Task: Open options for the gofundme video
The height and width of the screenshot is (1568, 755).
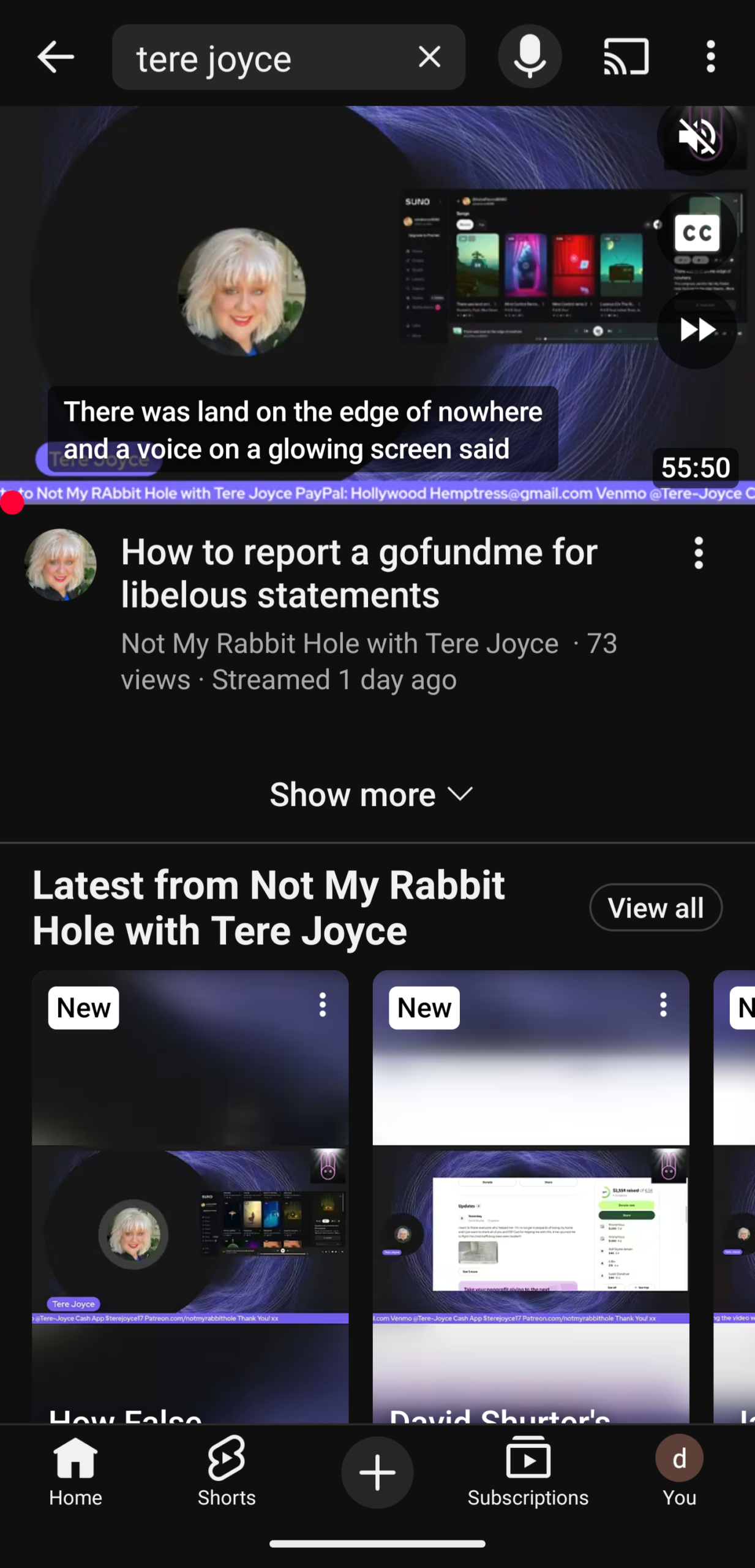Action: (x=699, y=554)
